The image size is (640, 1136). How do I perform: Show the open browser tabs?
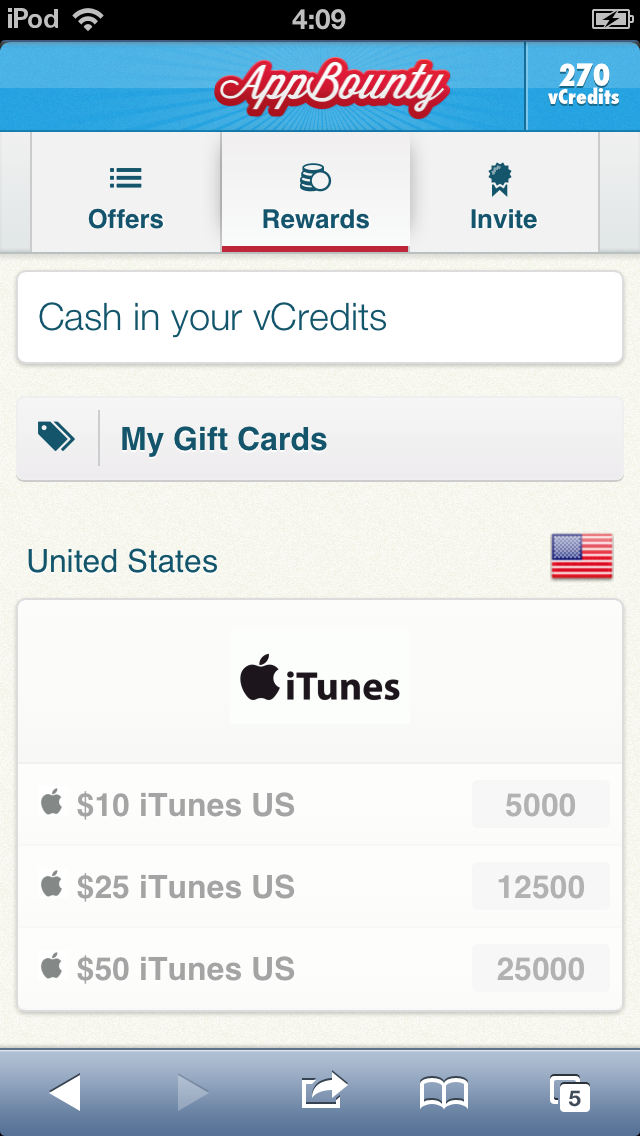pos(570,1093)
